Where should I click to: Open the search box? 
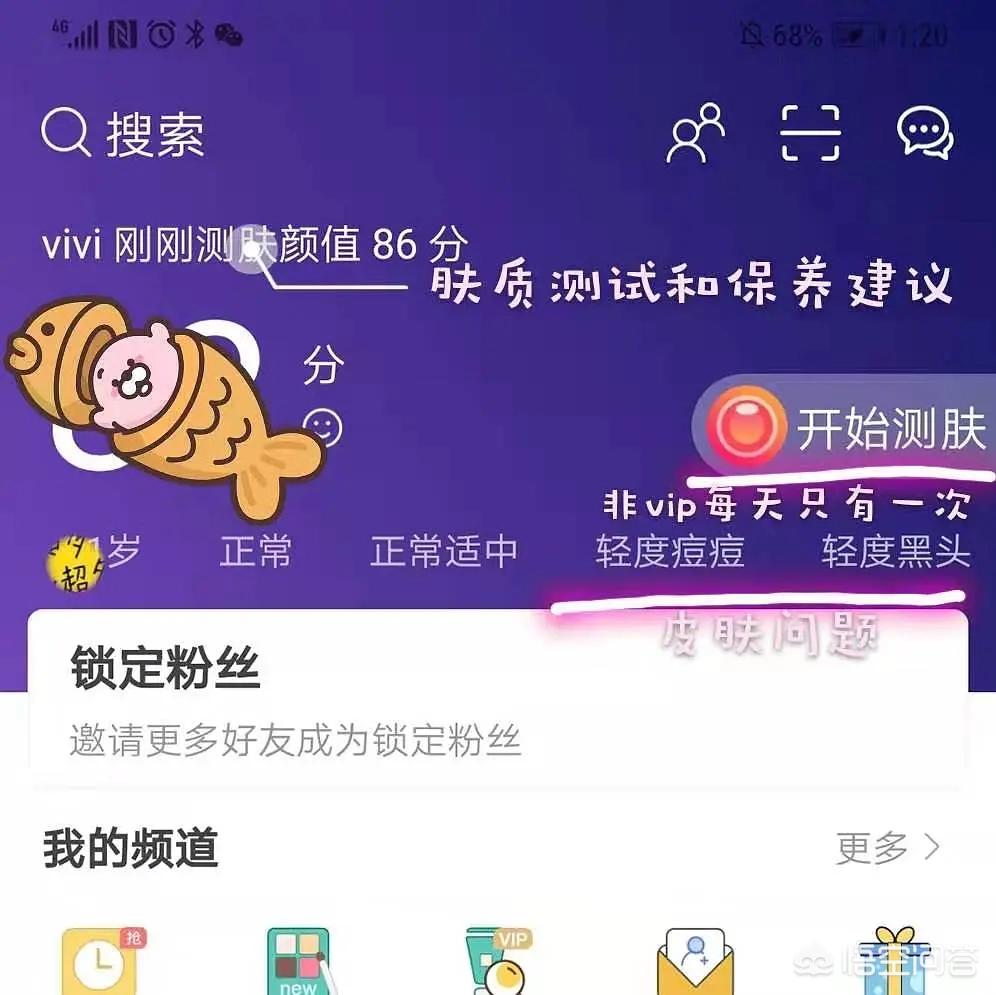(x=123, y=134)
